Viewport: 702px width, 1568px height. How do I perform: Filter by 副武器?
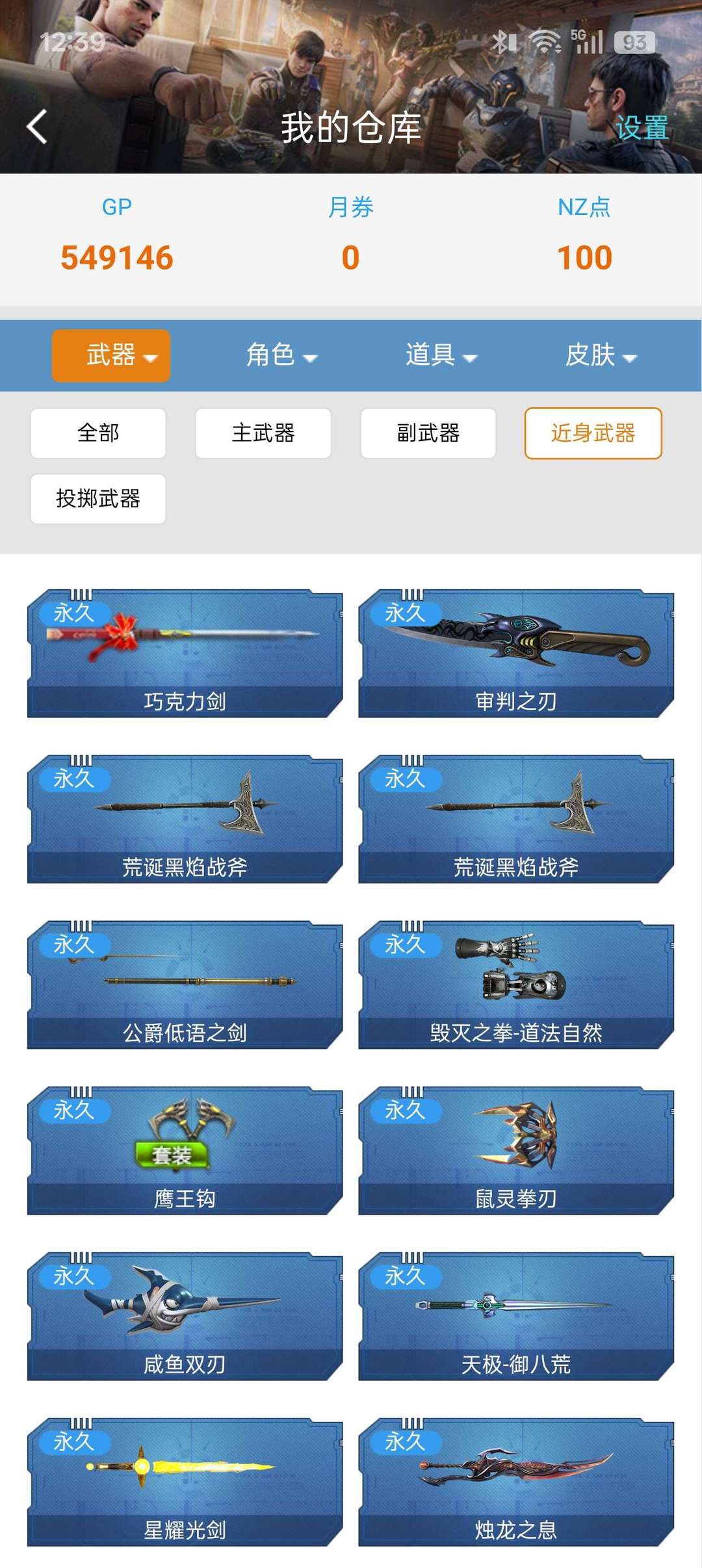(428, 433)
